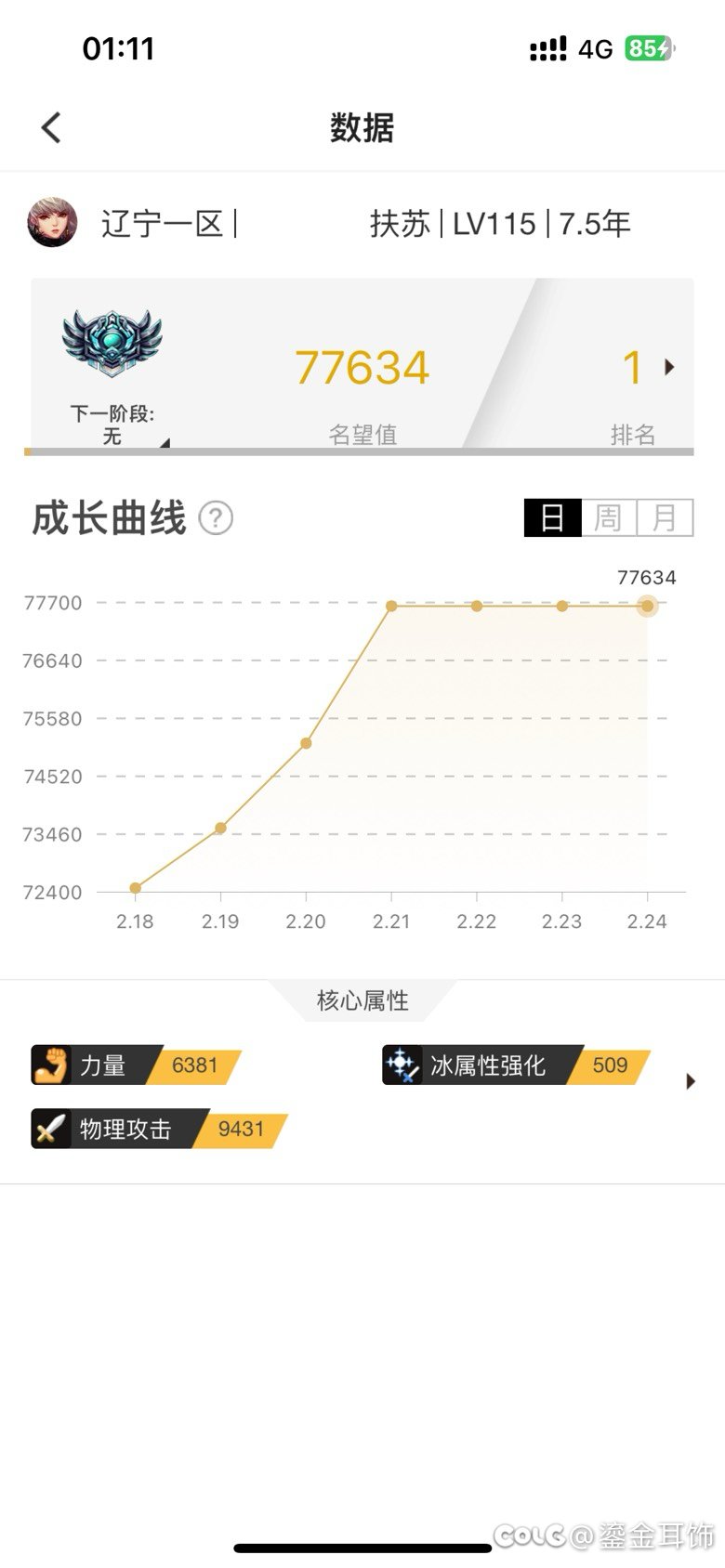Open the 成长曲线 help question mark
This screenshot has width=725, height=1568.
[x=216, y=518]
